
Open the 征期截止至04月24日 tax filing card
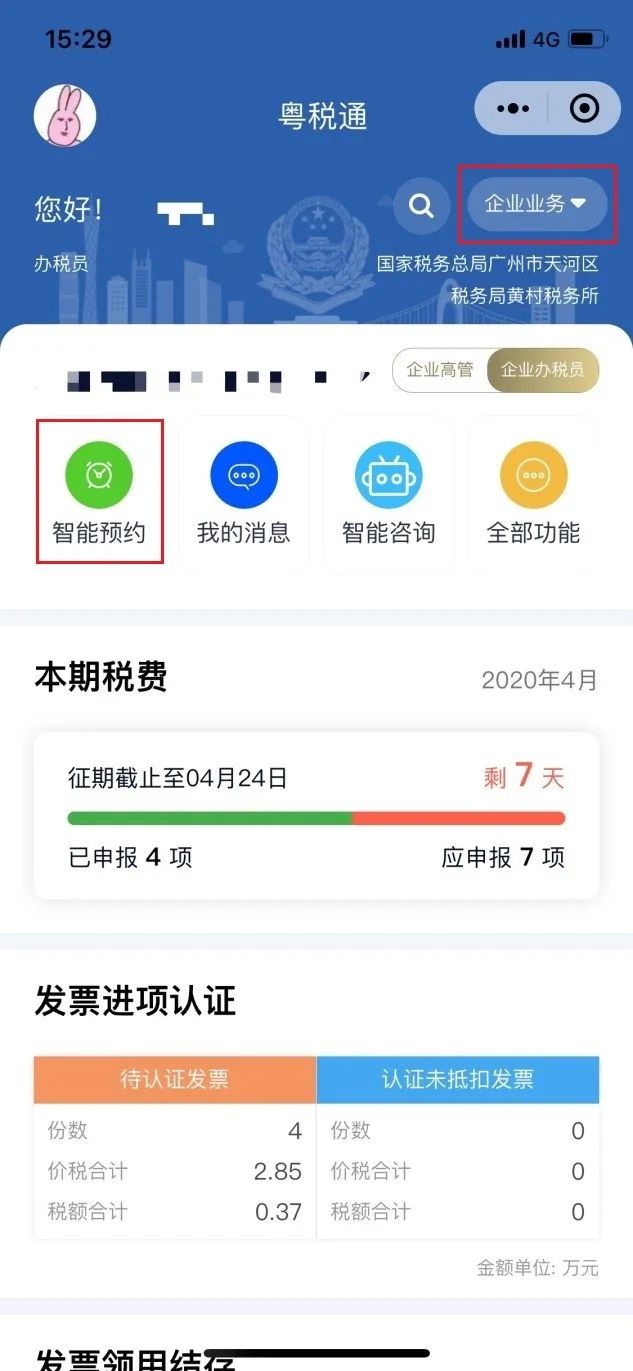316,815
